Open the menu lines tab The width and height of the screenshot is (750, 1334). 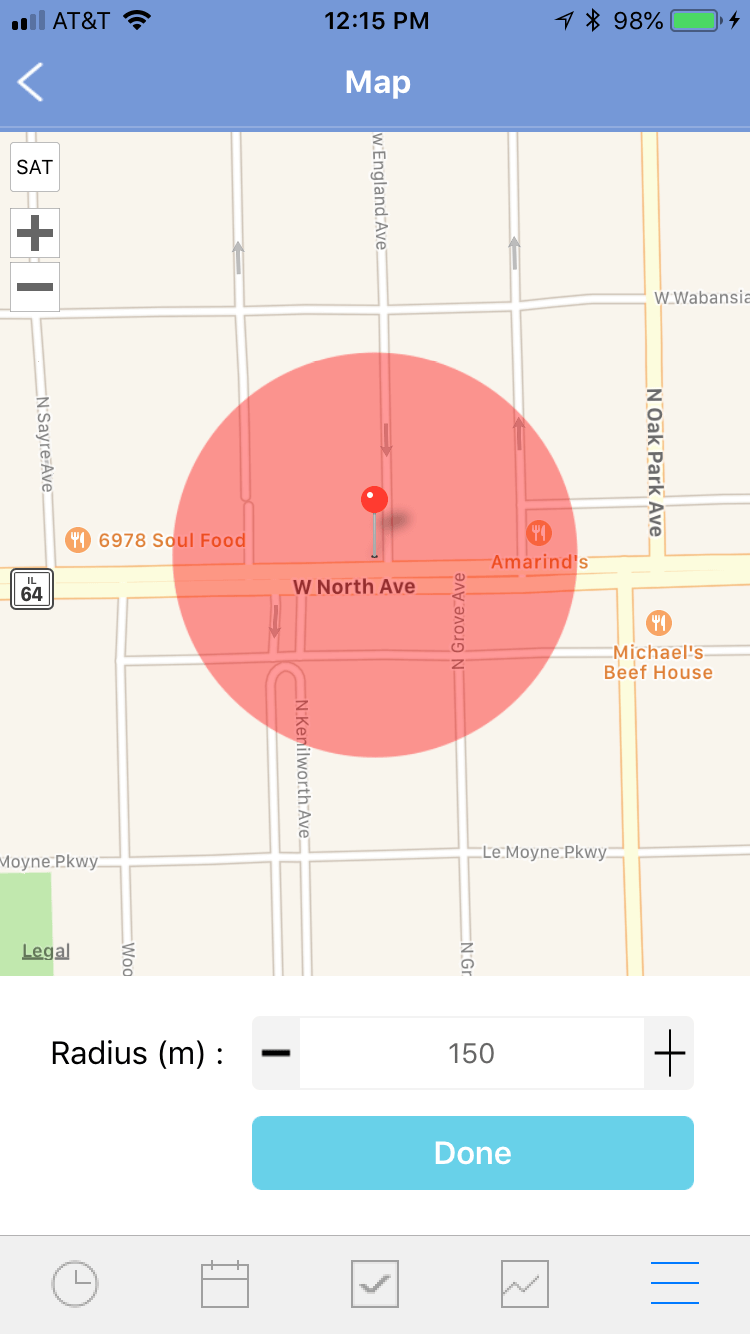click(x=675, y=1284)
